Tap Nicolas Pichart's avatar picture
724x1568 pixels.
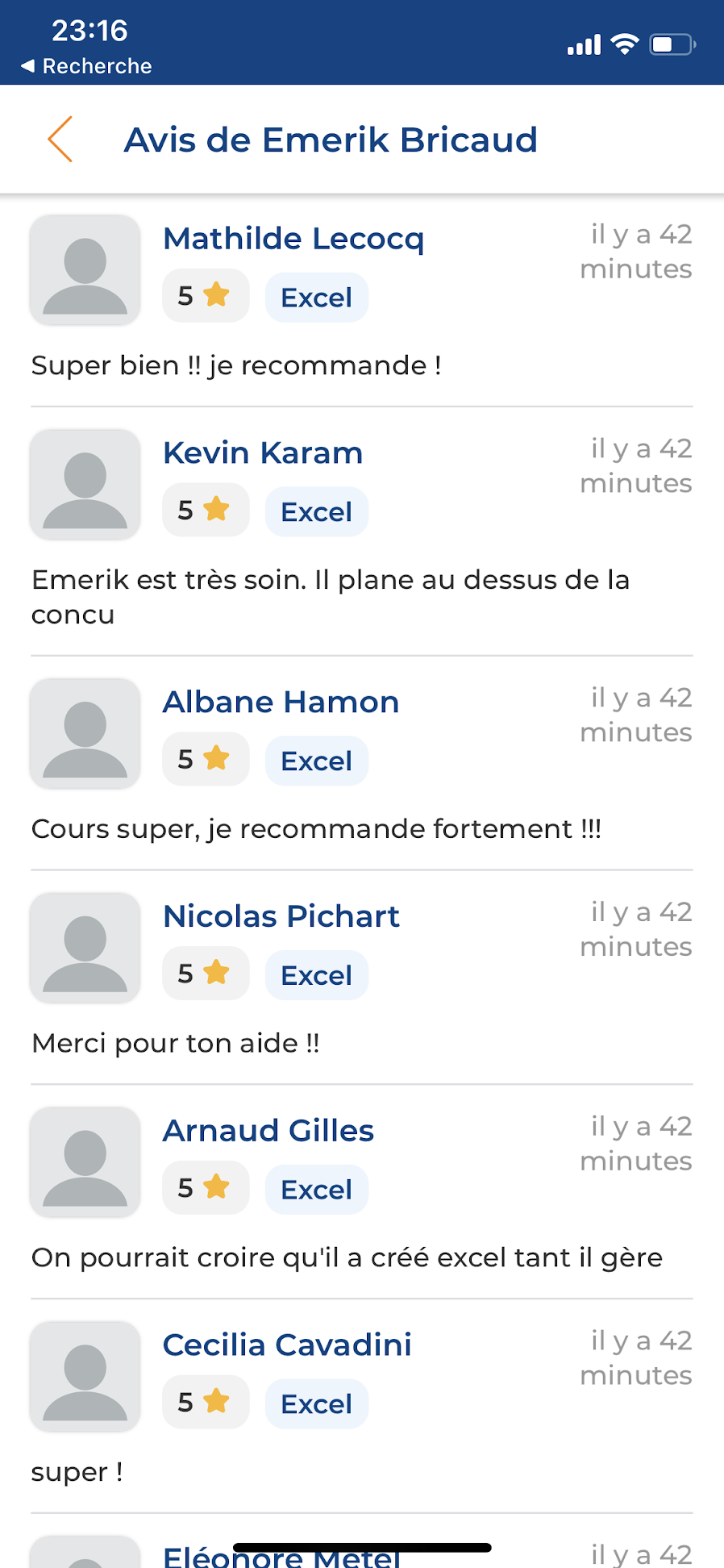pos(85,948)
